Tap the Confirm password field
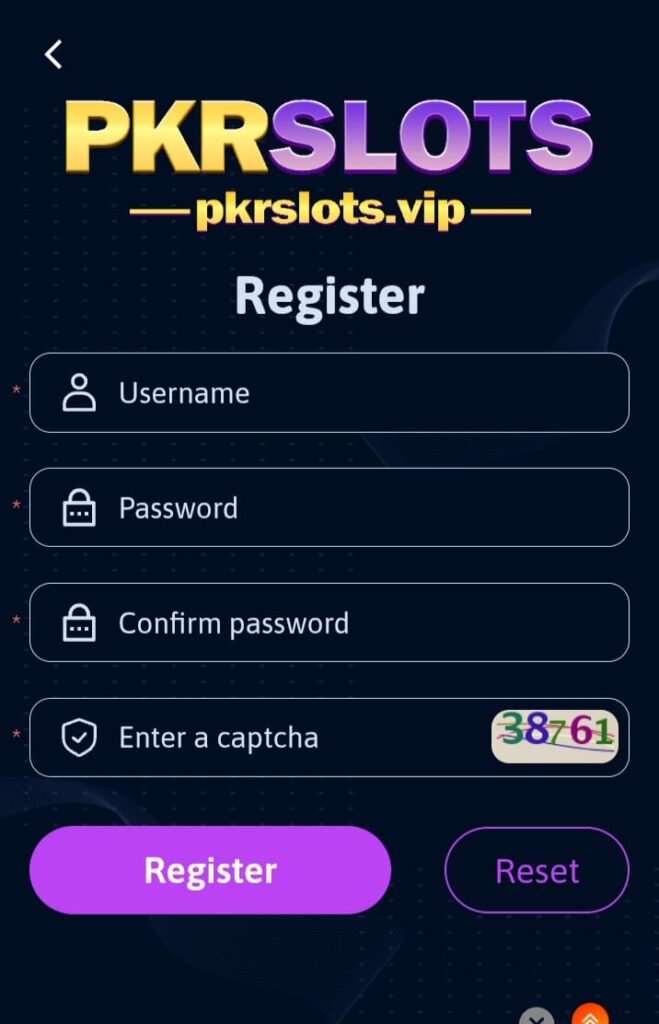The width and height of the screenshot is (659, 1024). [x=330, y=623]
